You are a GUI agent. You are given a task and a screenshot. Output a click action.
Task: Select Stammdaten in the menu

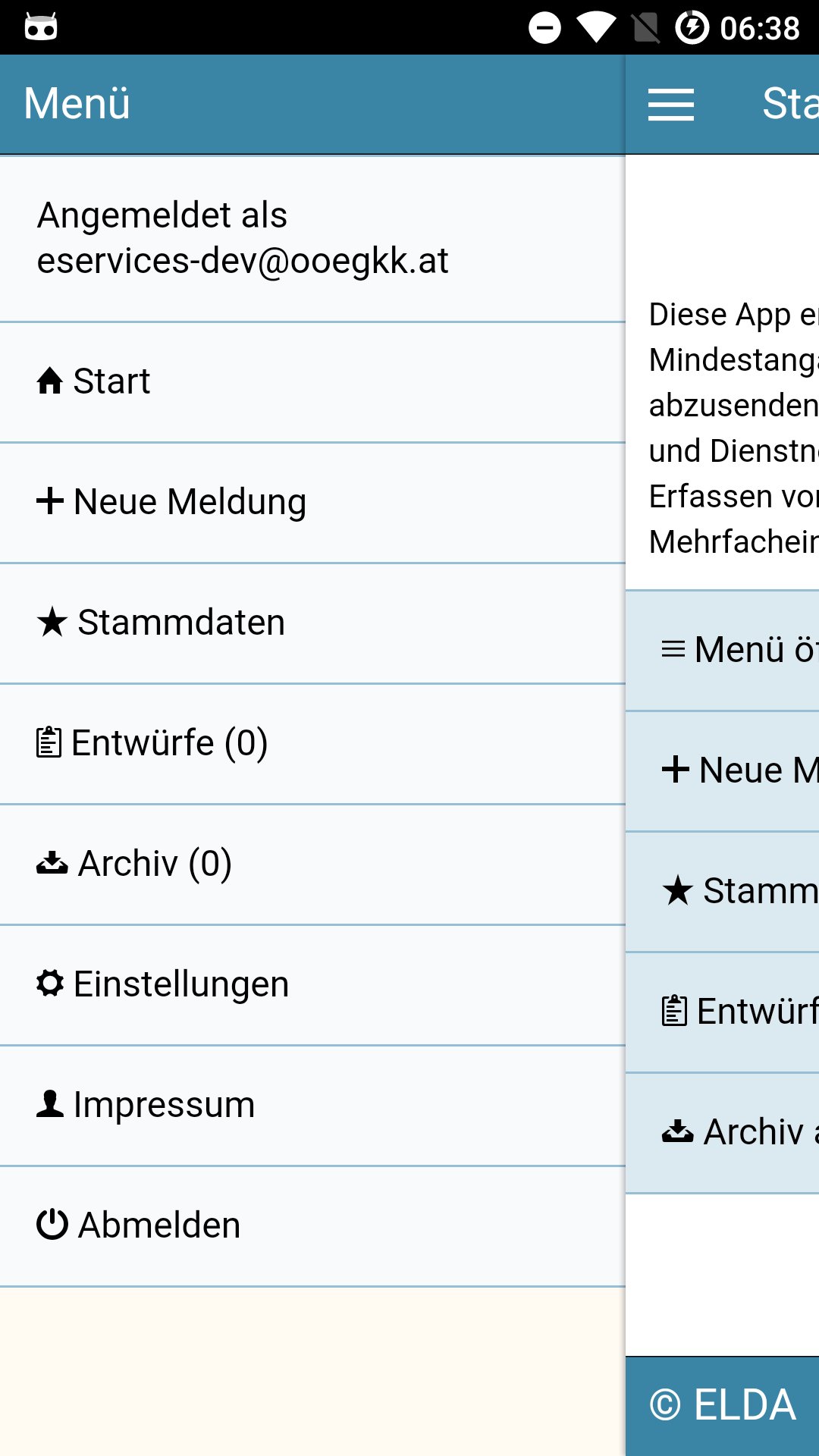coord(180,621)
